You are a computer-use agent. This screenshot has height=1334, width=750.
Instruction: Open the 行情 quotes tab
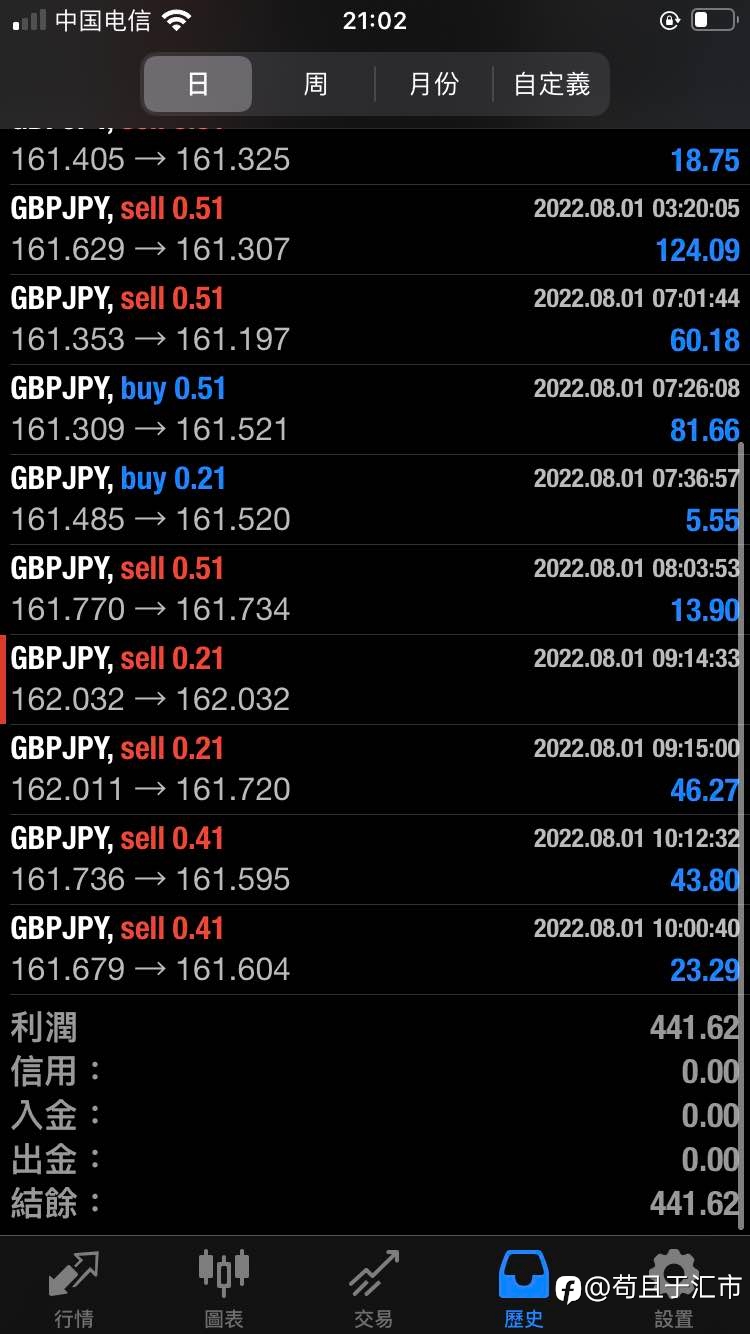[x=74, y=1287]
